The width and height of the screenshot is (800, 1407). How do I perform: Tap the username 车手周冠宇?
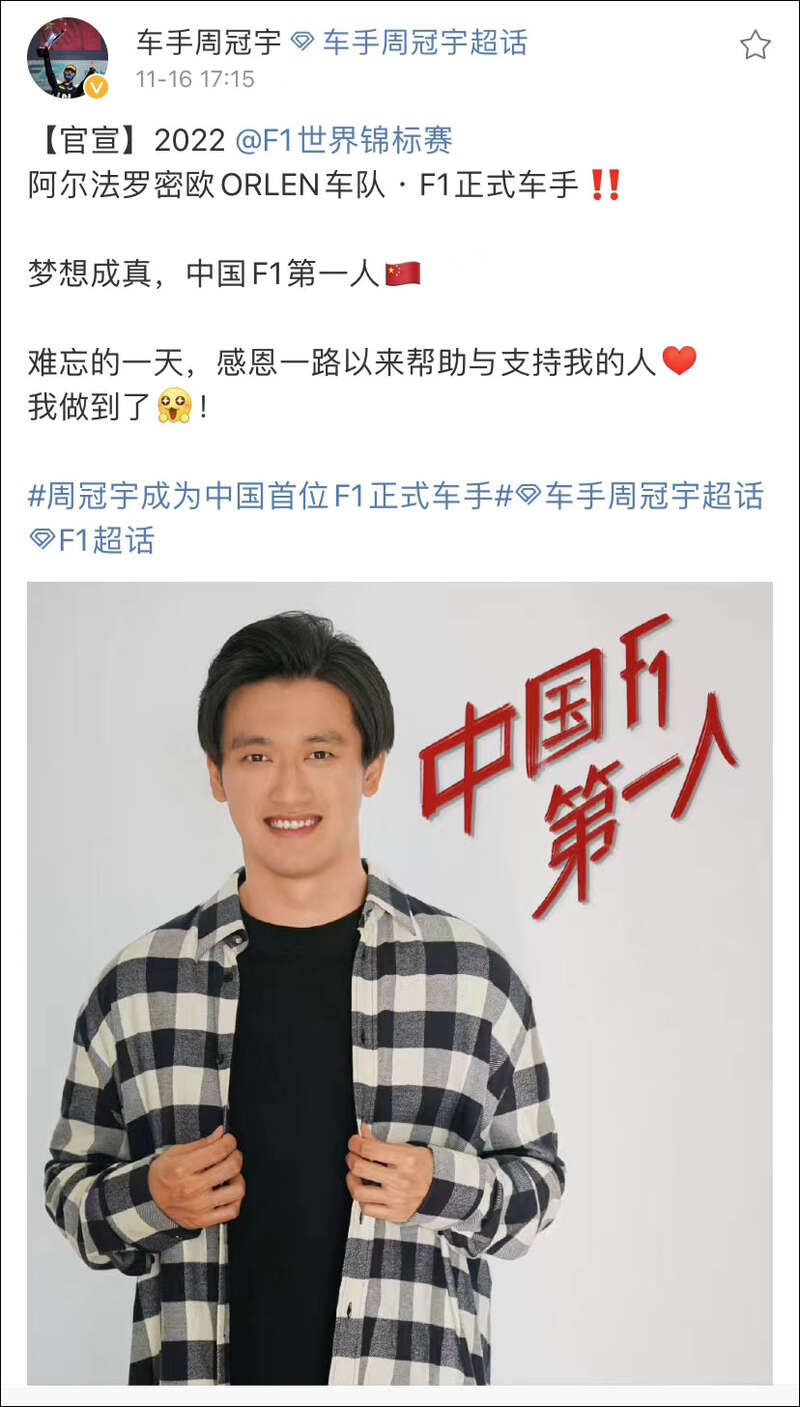pos(208,42)
